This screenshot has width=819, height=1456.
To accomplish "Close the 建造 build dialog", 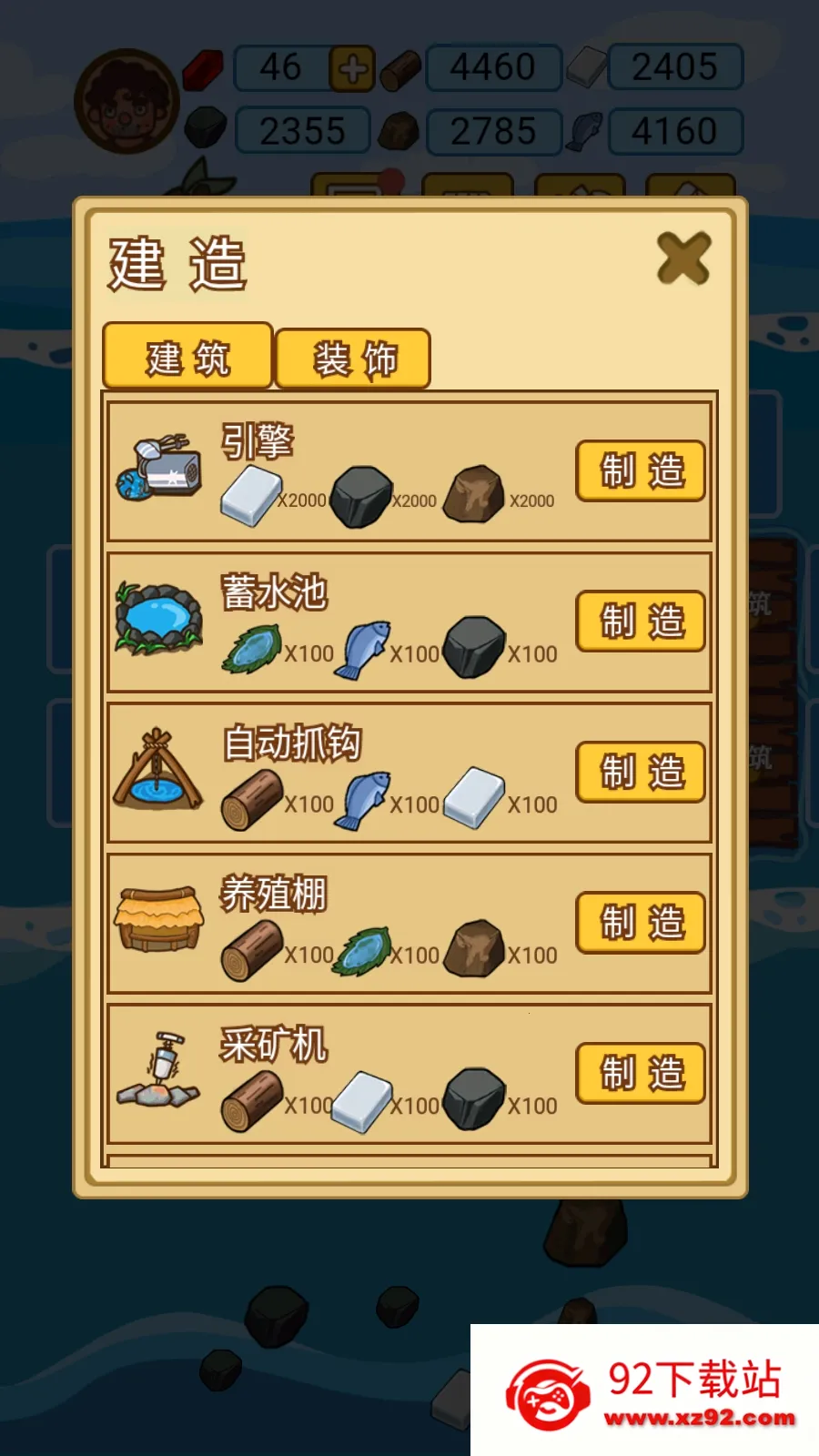I will coord(683,258).
